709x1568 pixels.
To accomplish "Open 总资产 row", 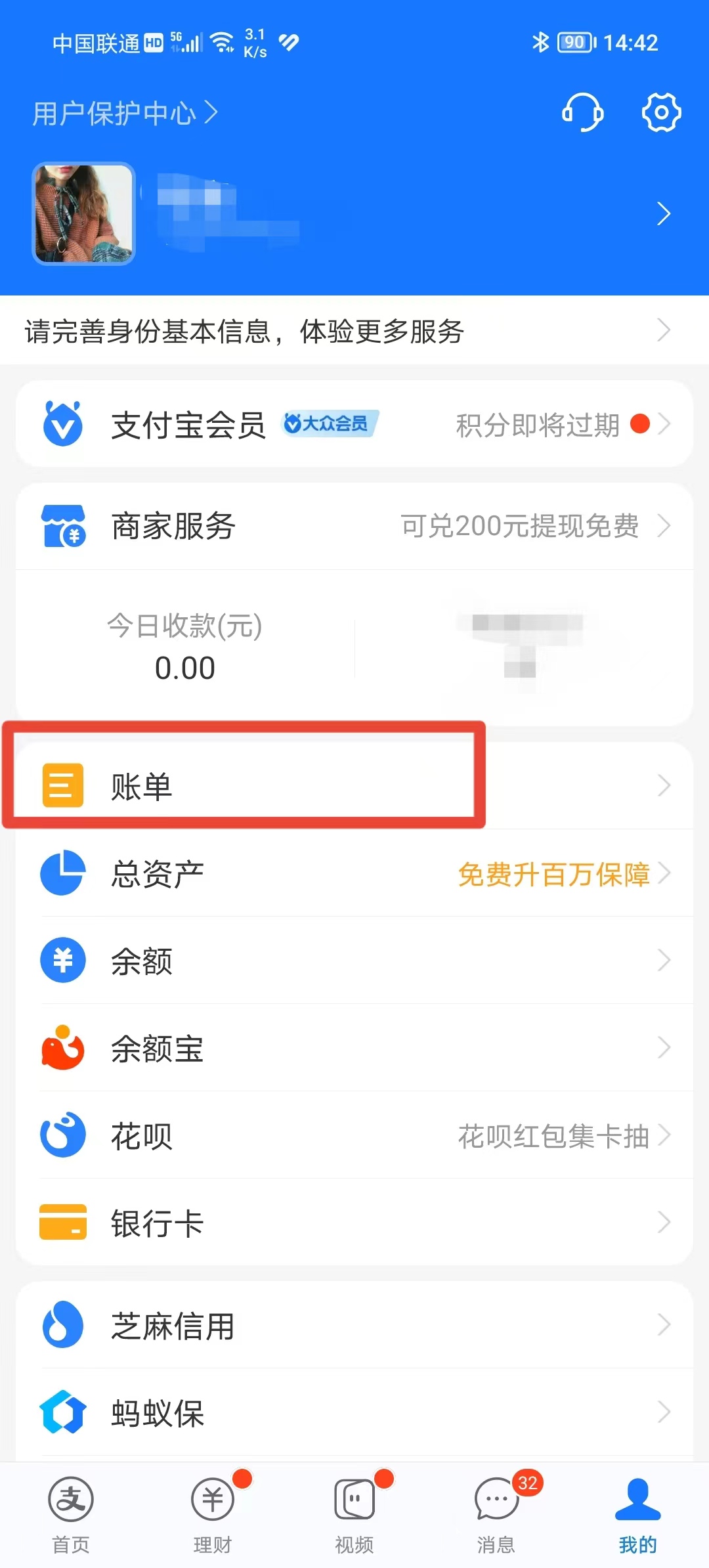I will pyautogui.click(x=354, y=873).
